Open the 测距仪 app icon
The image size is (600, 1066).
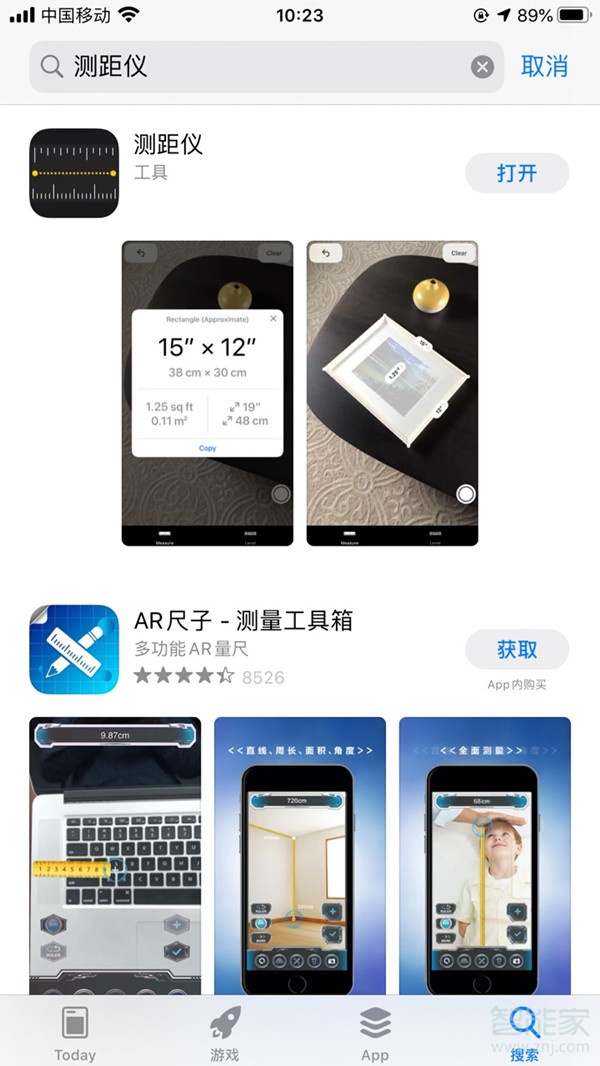[x=74, y=173]
